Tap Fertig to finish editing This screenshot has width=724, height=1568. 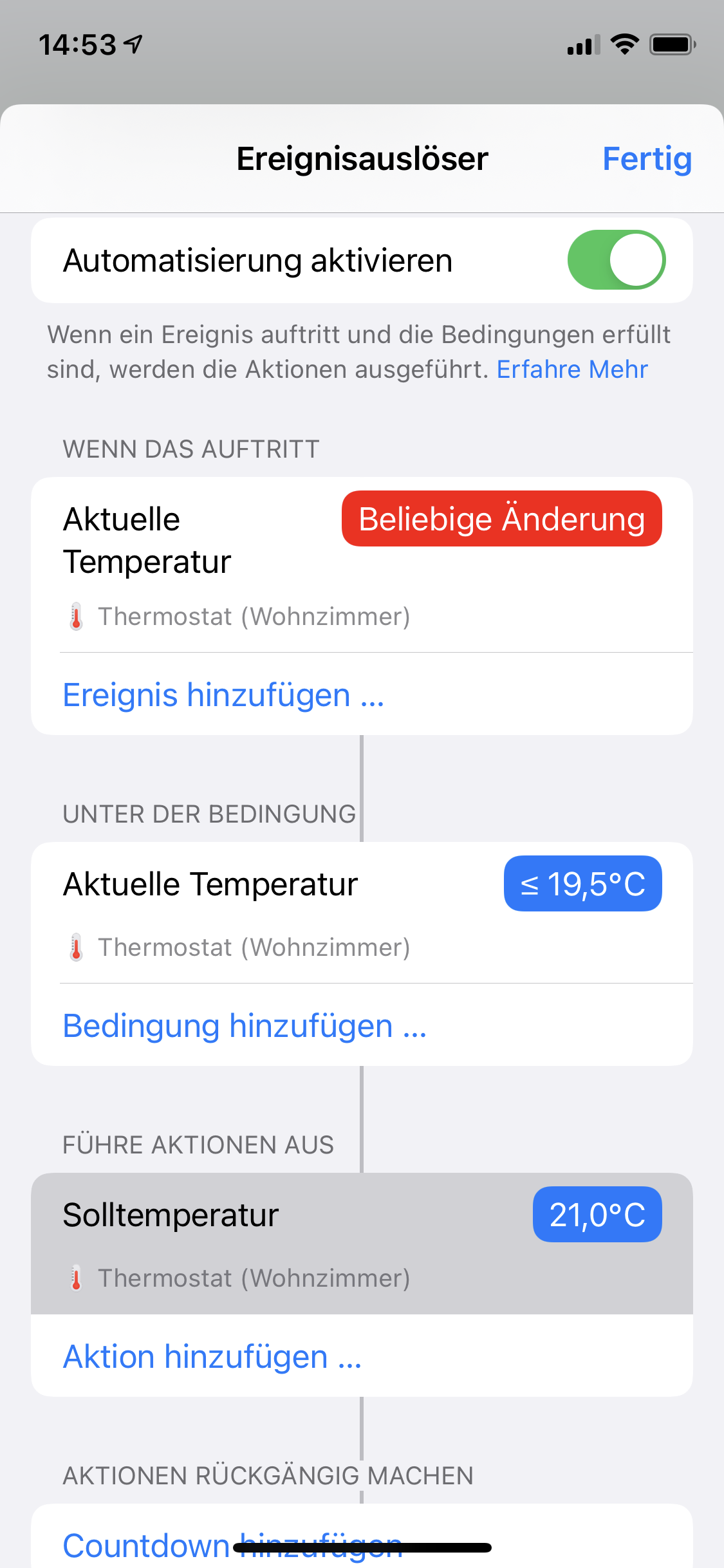click(x=647, y=158)
